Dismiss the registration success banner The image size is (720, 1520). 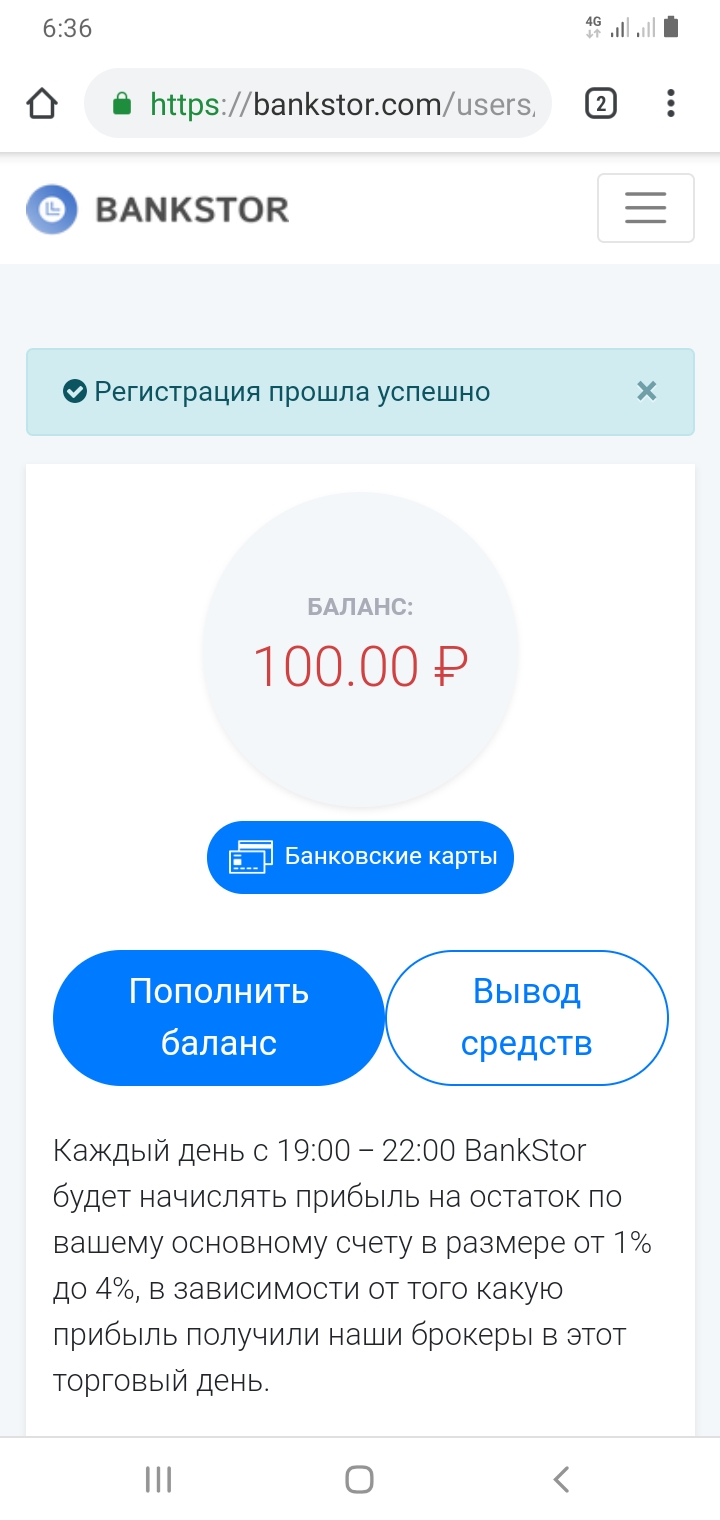tap(647, 391)
